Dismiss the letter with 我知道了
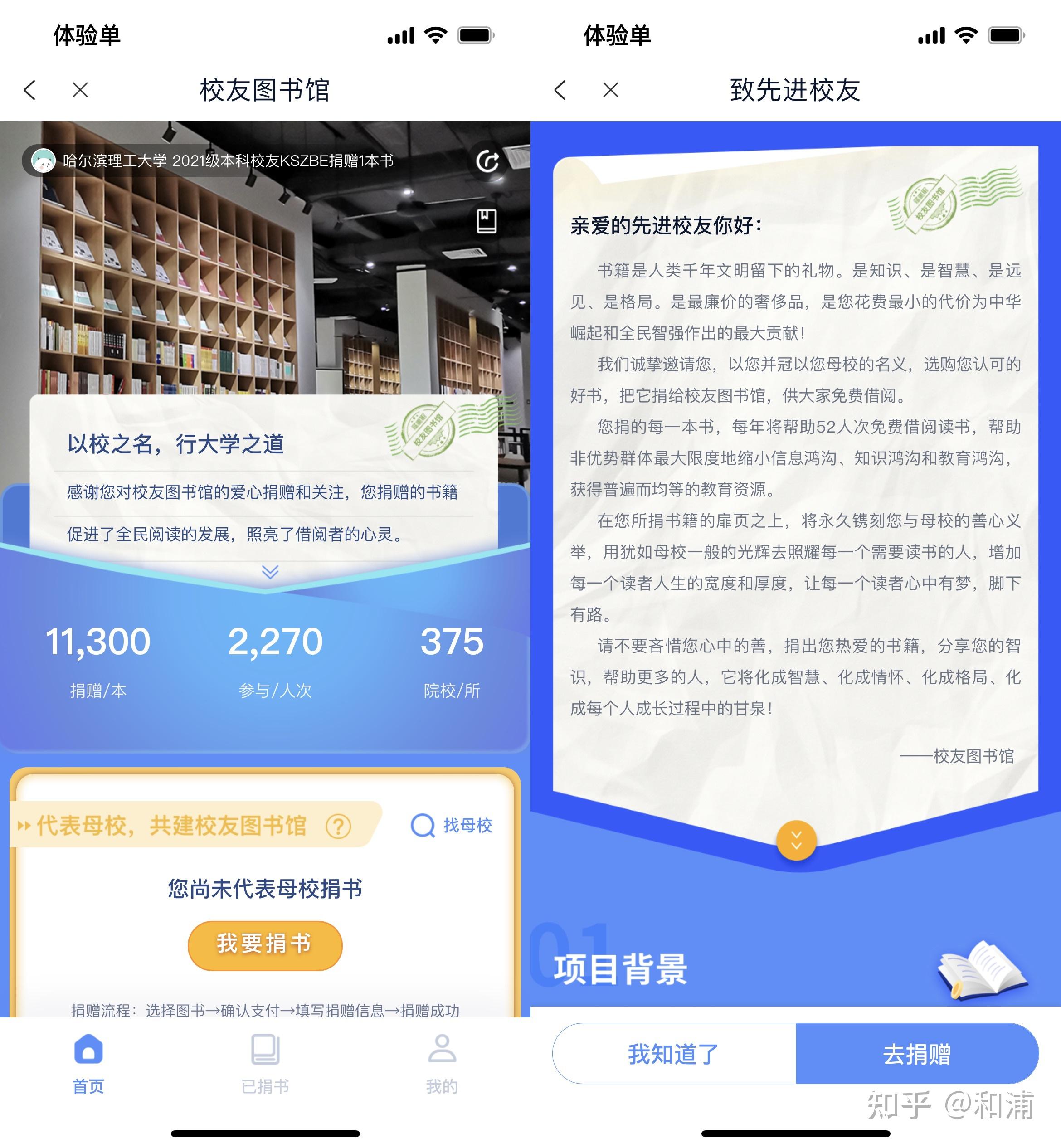 click(673, 1054)
